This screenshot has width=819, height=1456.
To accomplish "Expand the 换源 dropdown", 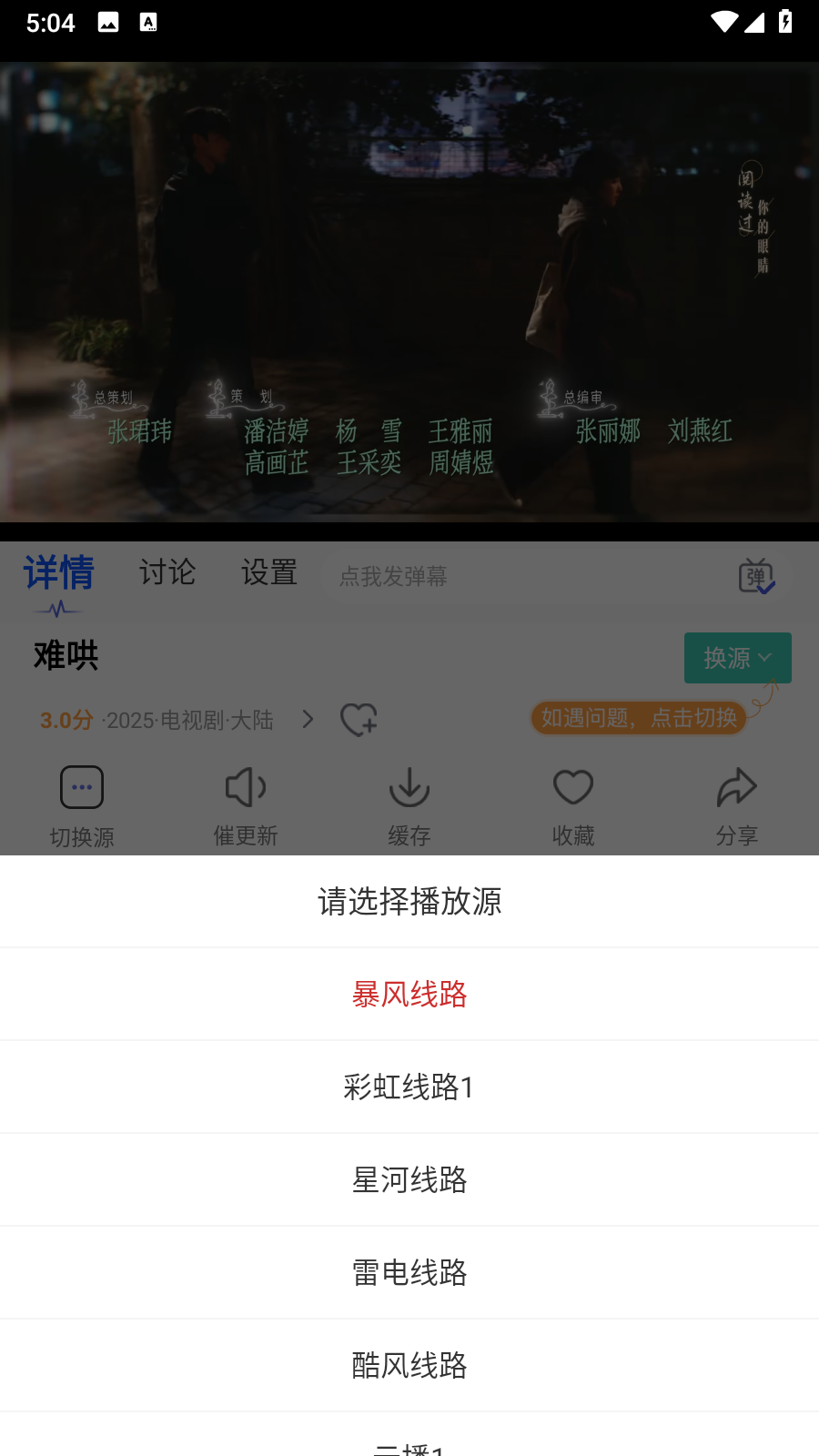I will tap(737, 657).
